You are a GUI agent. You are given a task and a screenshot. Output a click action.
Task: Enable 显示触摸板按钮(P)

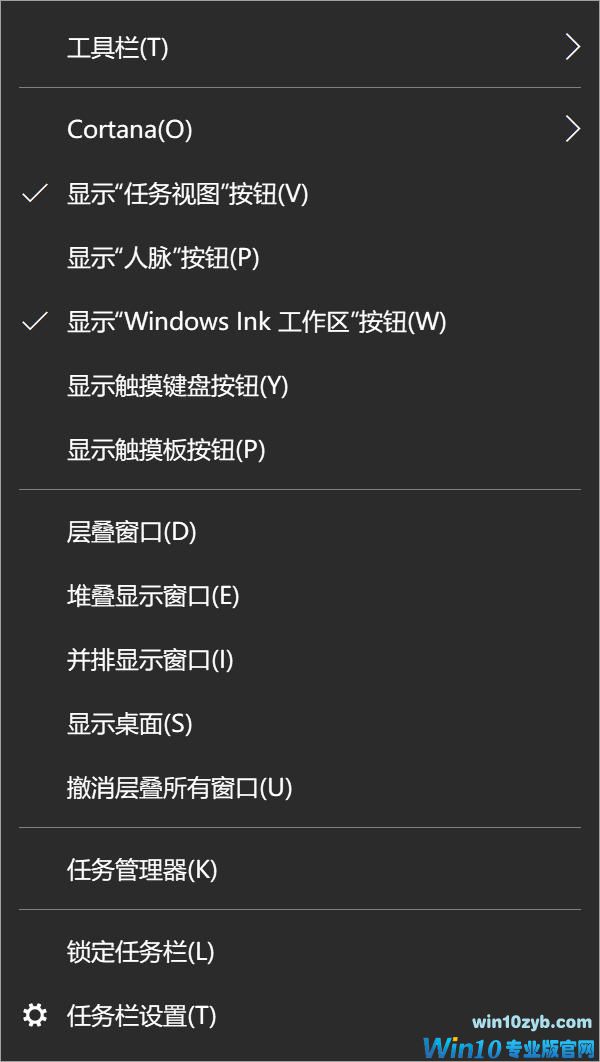[166, 450]
